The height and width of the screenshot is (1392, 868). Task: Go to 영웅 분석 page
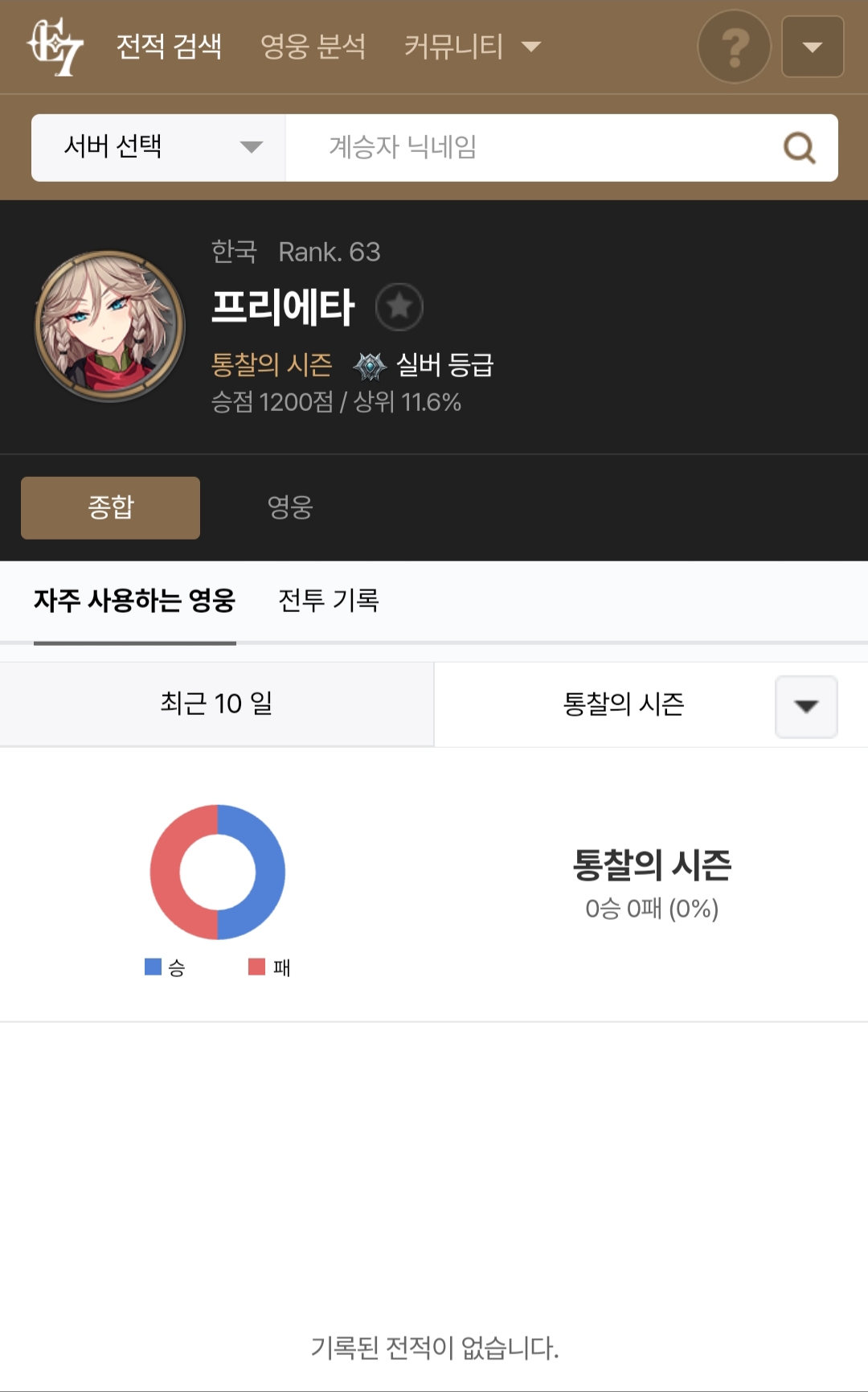(313, 47)
